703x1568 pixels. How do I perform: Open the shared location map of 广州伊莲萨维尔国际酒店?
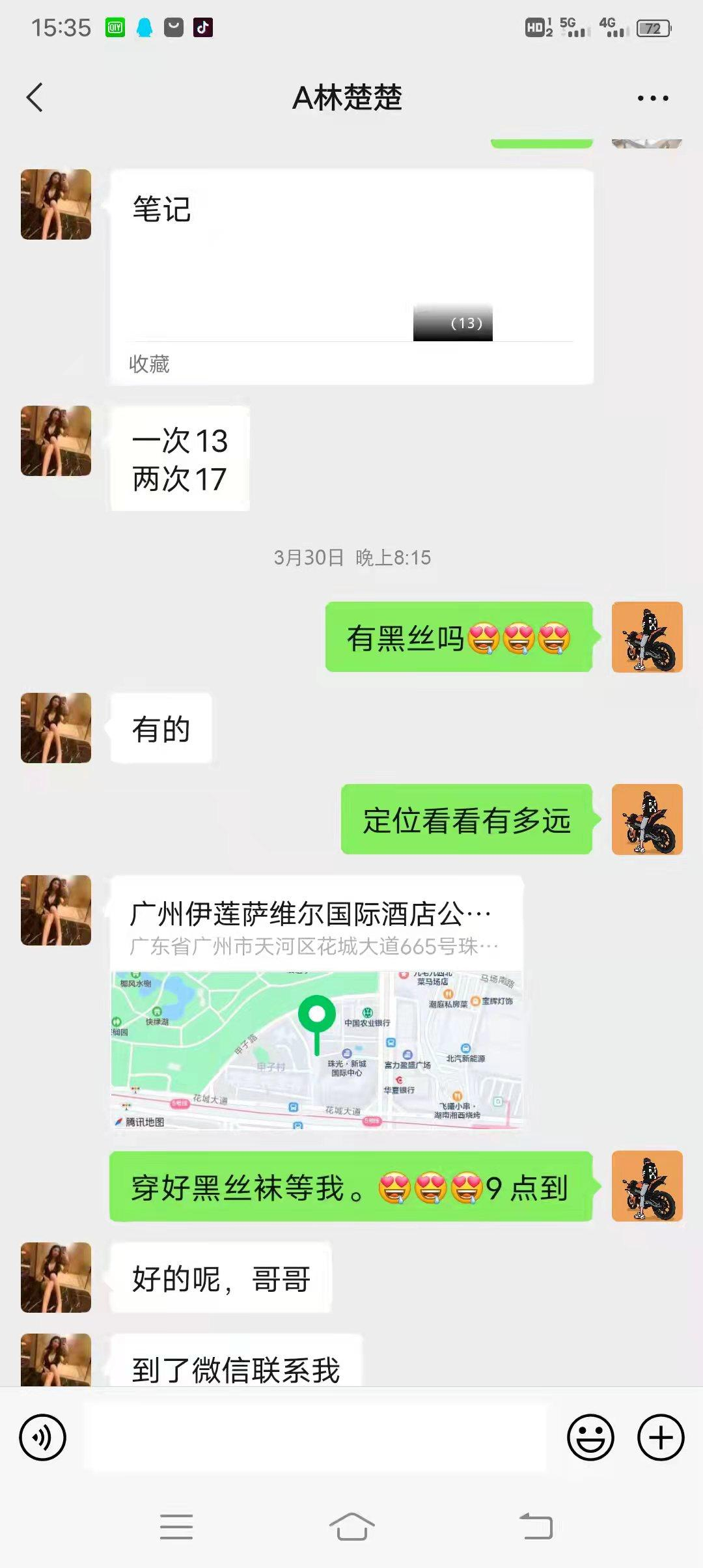click(x=316, y=1048)
